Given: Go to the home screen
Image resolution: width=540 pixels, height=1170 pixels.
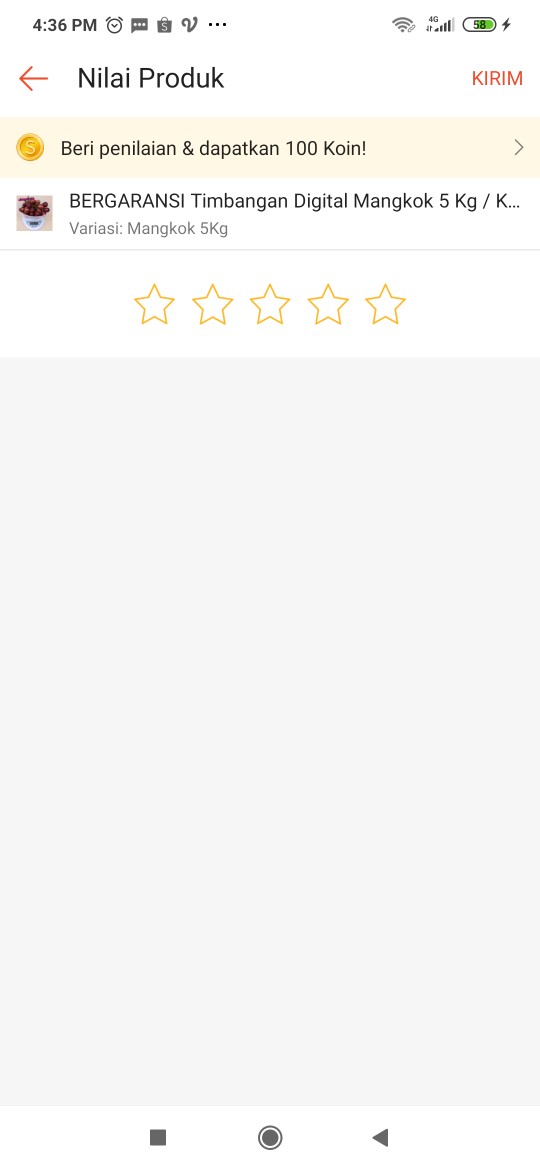Looking at the screenshot, I should [270, 1137].
